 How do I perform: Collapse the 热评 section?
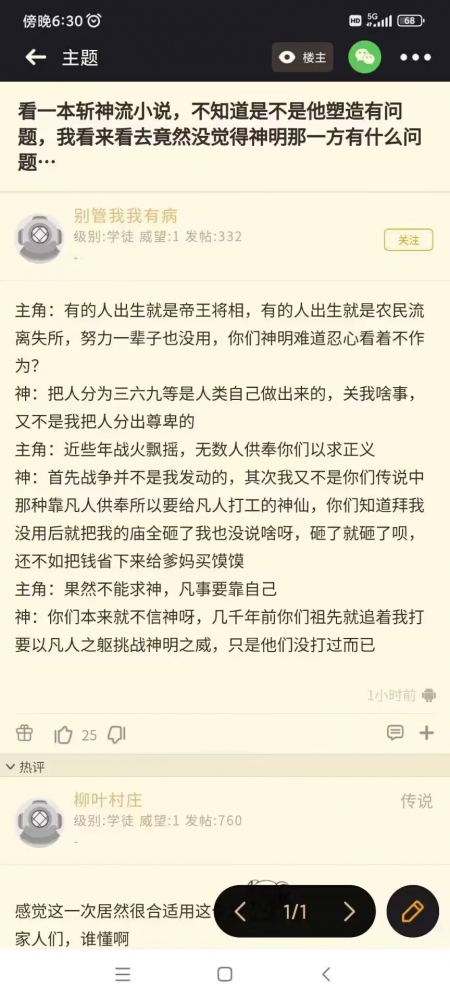[25, 767]
